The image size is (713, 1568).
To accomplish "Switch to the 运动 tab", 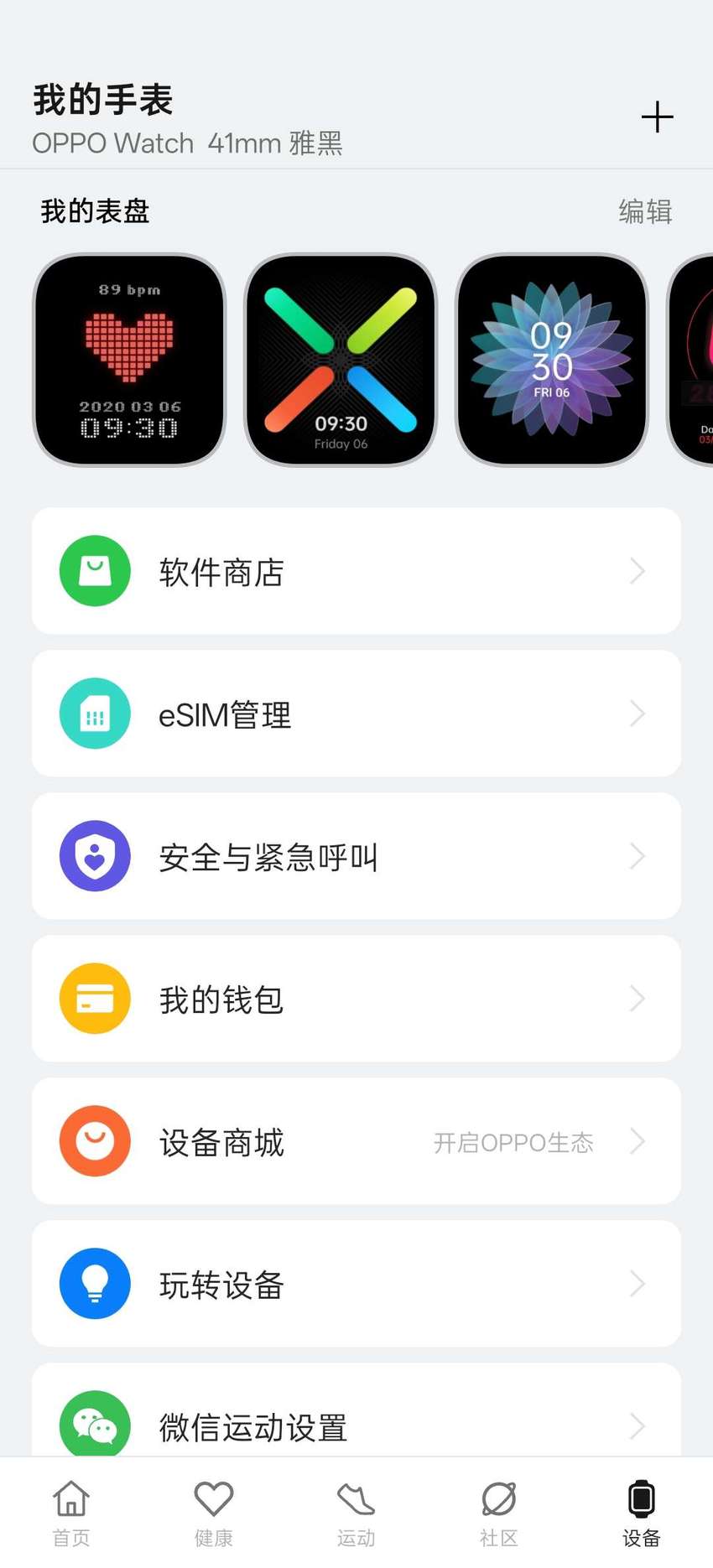I will point(356,1513).
